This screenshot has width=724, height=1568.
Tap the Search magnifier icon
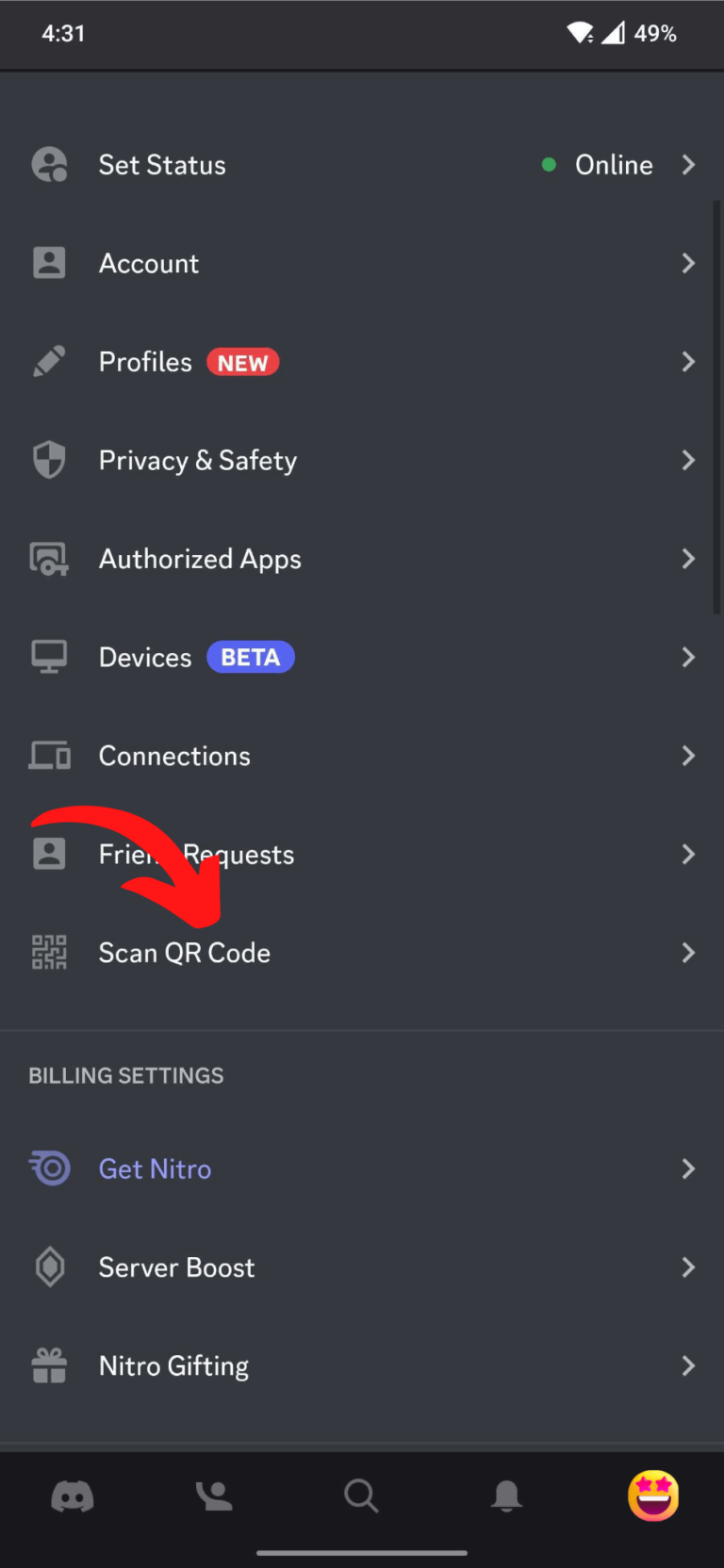pos(361,1495)
